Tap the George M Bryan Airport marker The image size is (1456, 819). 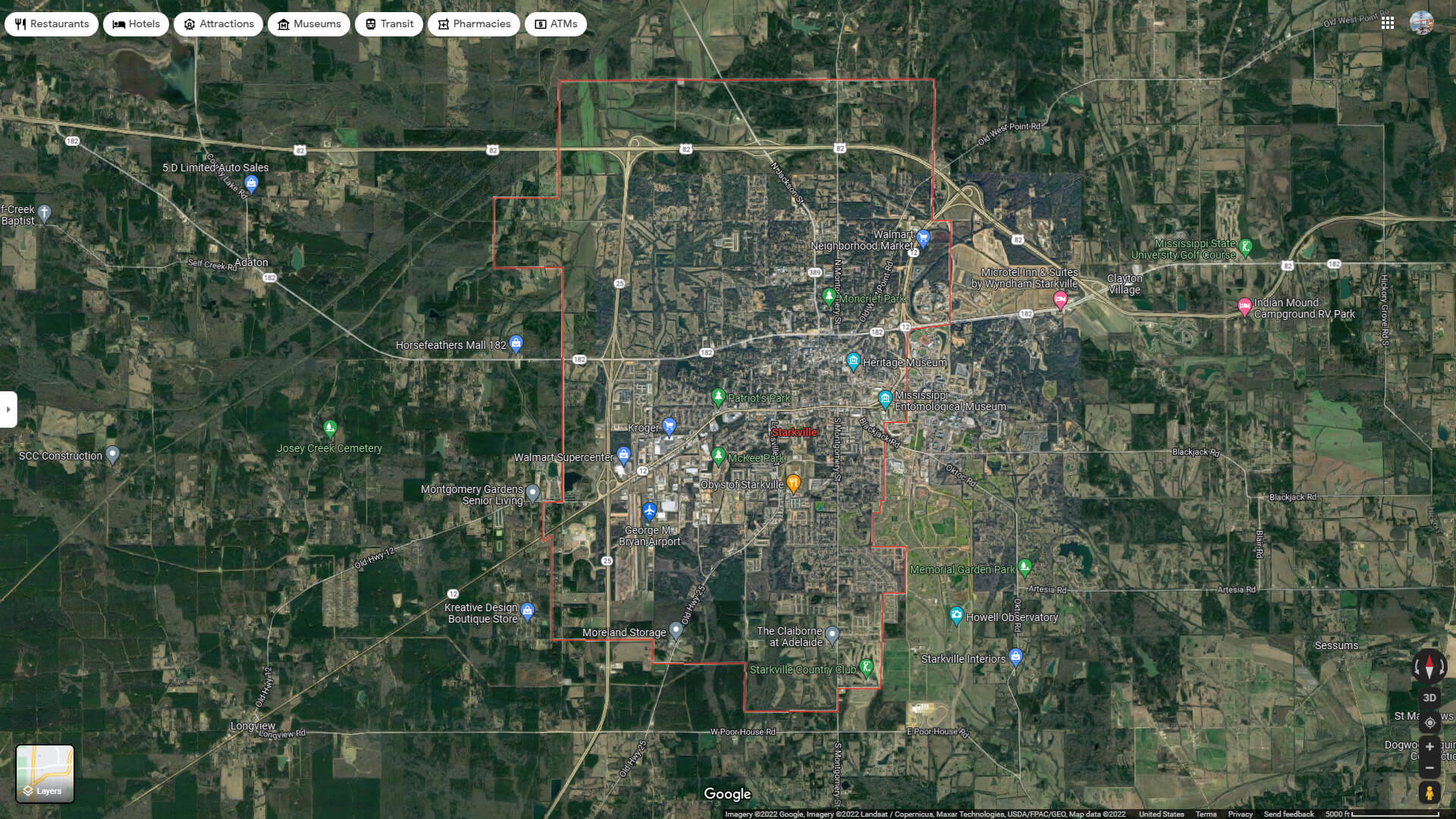coord(649,510)
